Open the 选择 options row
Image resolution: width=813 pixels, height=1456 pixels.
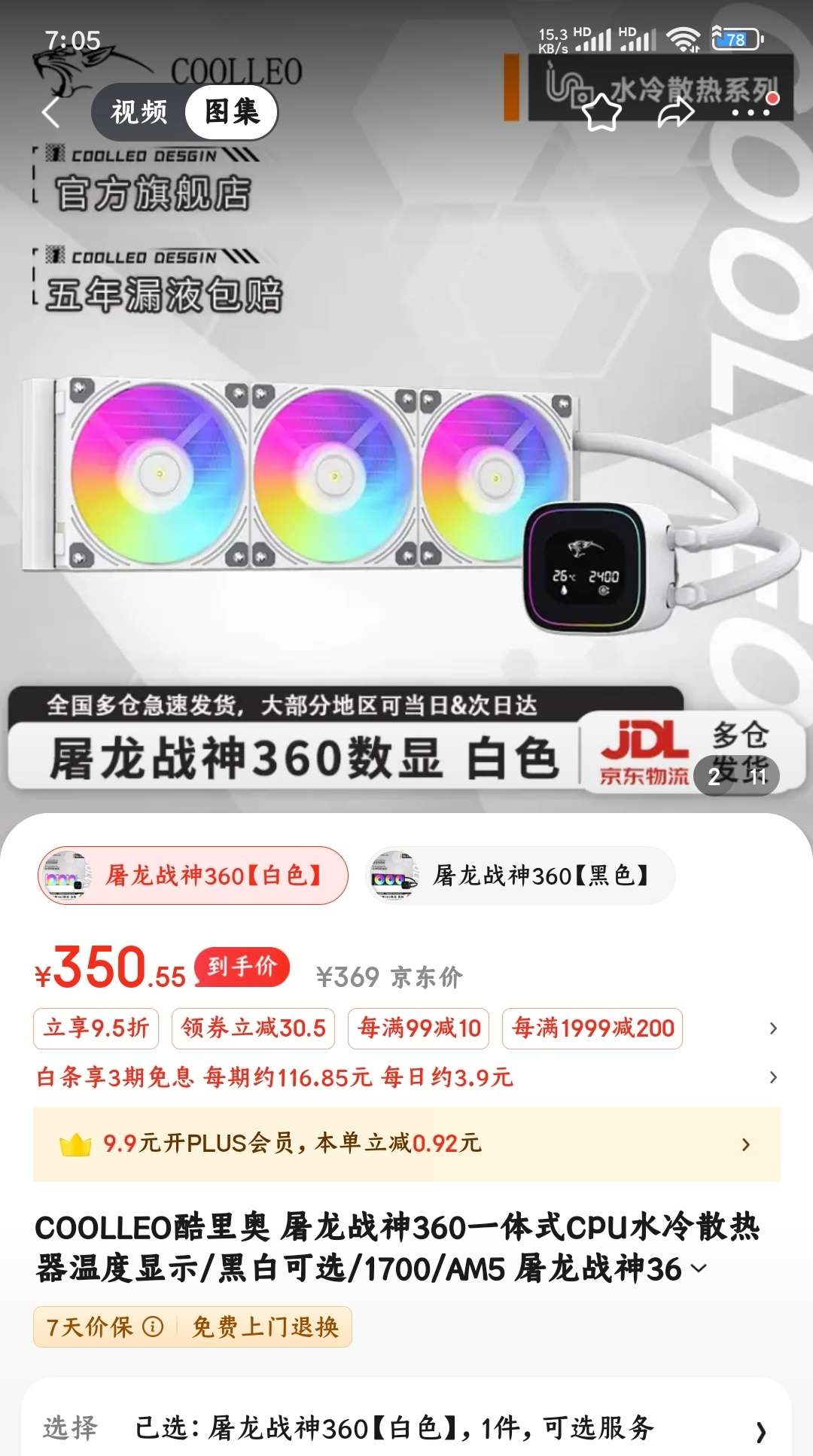tap(406, 1428)
